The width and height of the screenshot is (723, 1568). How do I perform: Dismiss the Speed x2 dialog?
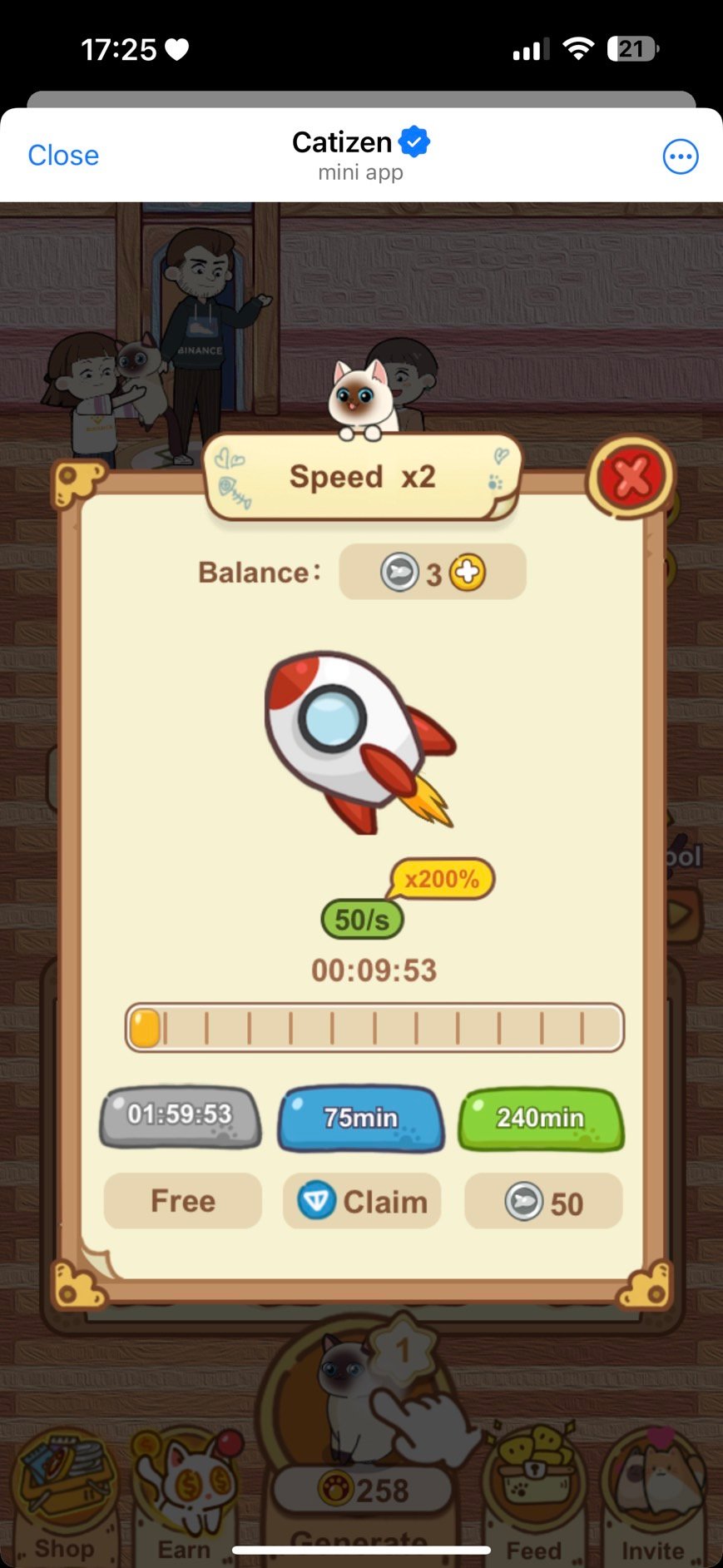coord(631,477)
